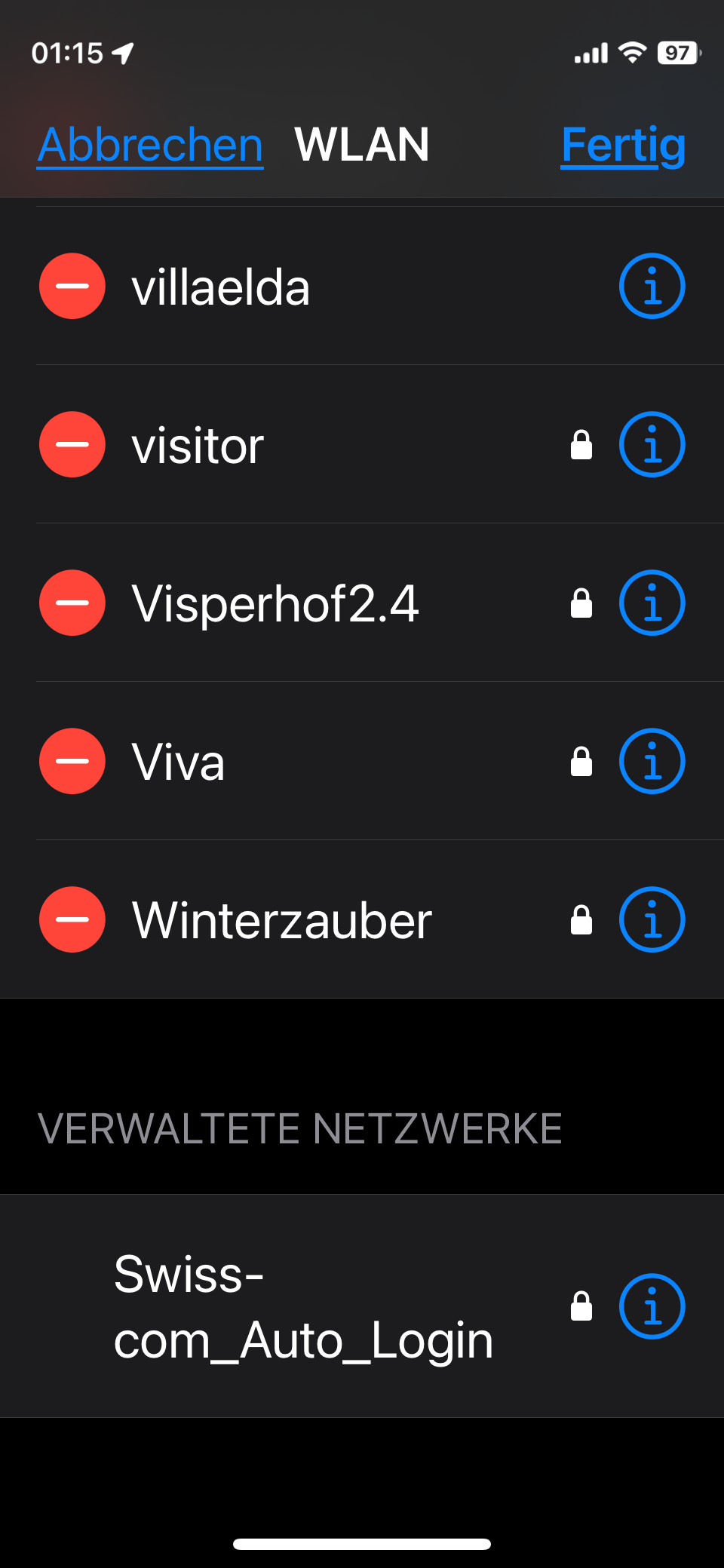This screenshot has width=724, height=1568.
Task: Open Viva network info
Action: [x=652, y=761]
